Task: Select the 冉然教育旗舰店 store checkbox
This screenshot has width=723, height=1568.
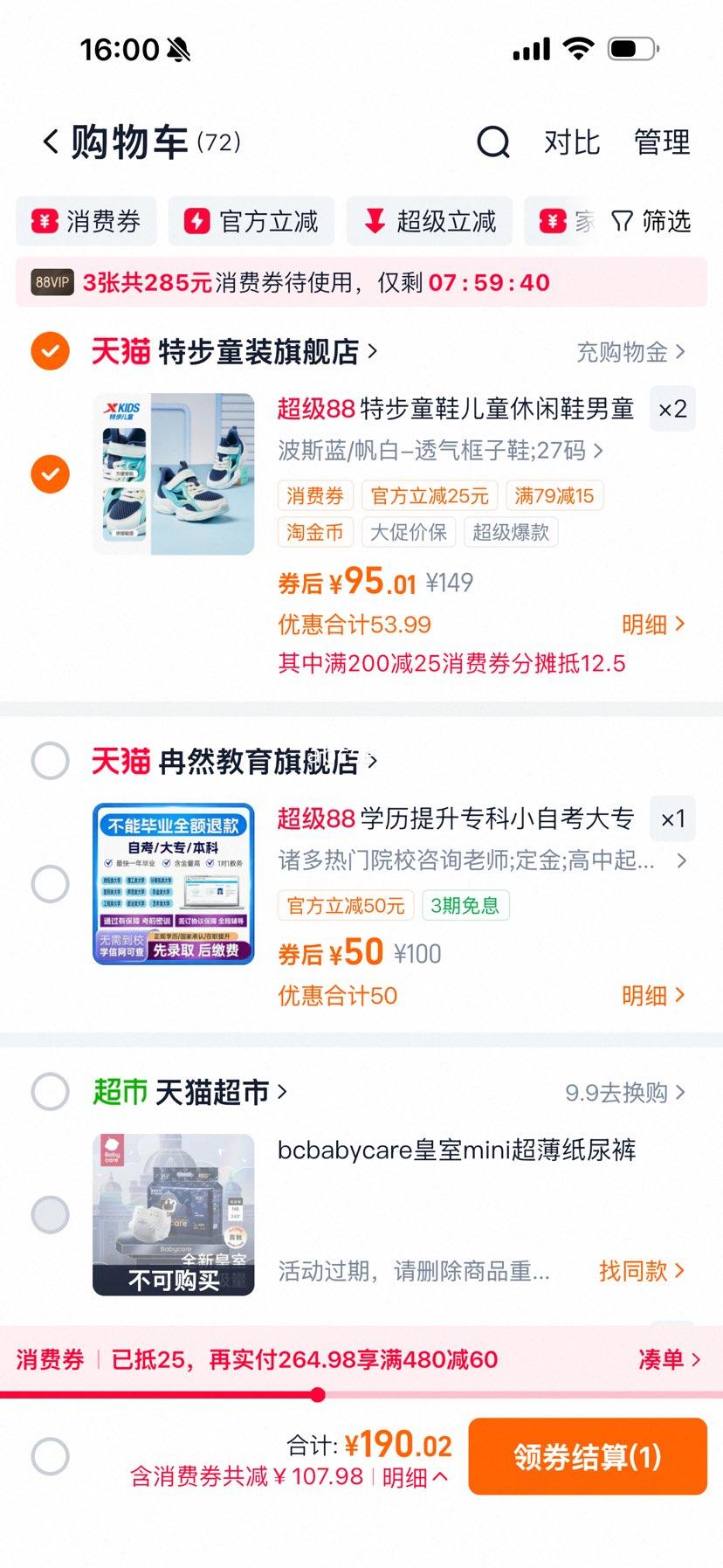Action: (50, 761)
